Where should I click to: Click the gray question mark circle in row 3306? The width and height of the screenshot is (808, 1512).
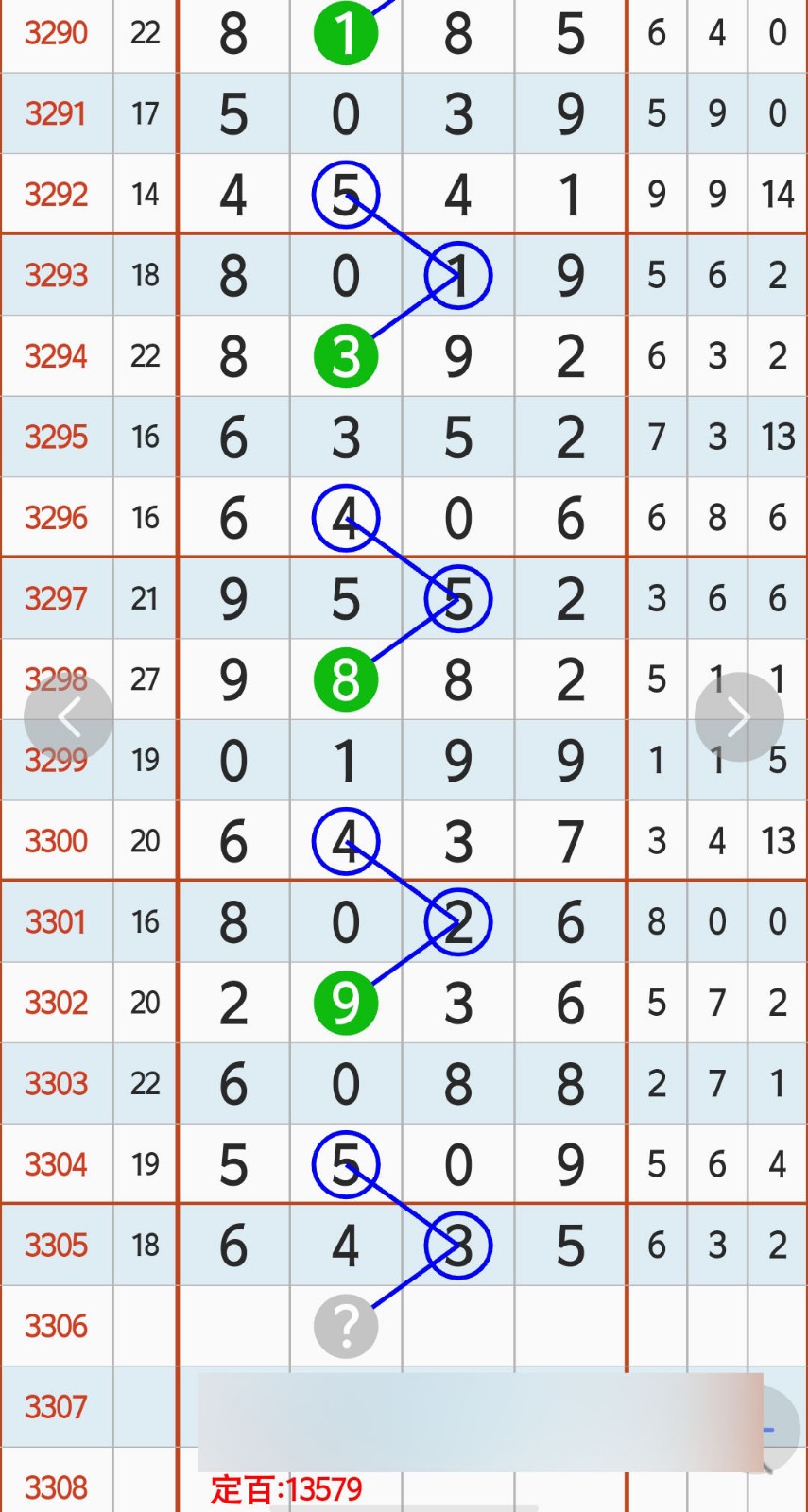(347, 1326)
